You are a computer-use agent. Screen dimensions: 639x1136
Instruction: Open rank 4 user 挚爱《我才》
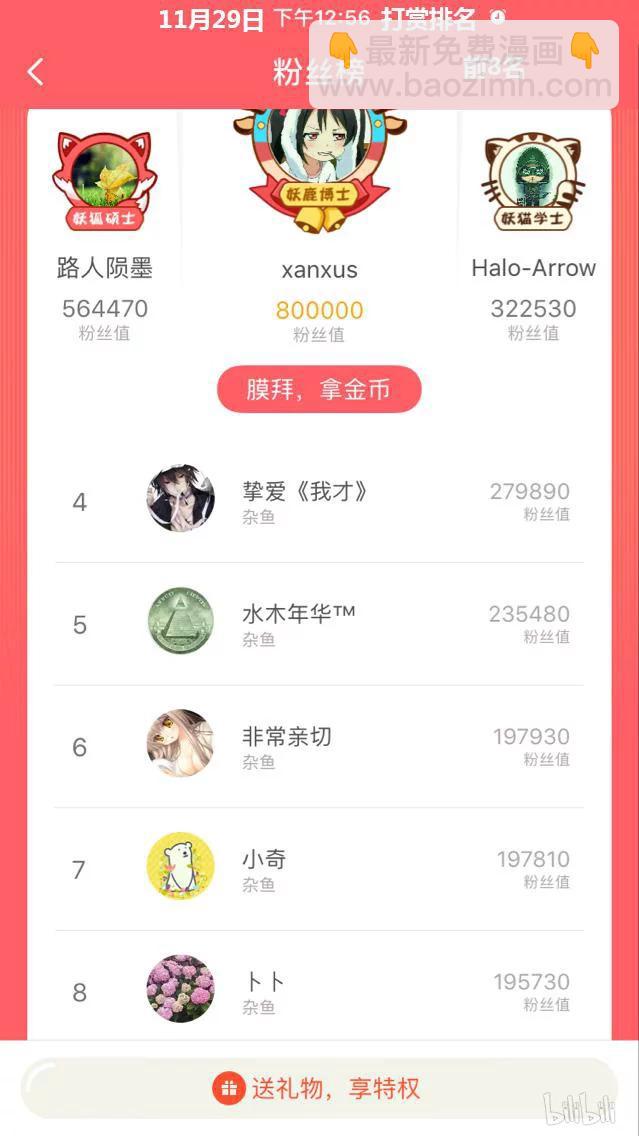[x=319, y=501]
